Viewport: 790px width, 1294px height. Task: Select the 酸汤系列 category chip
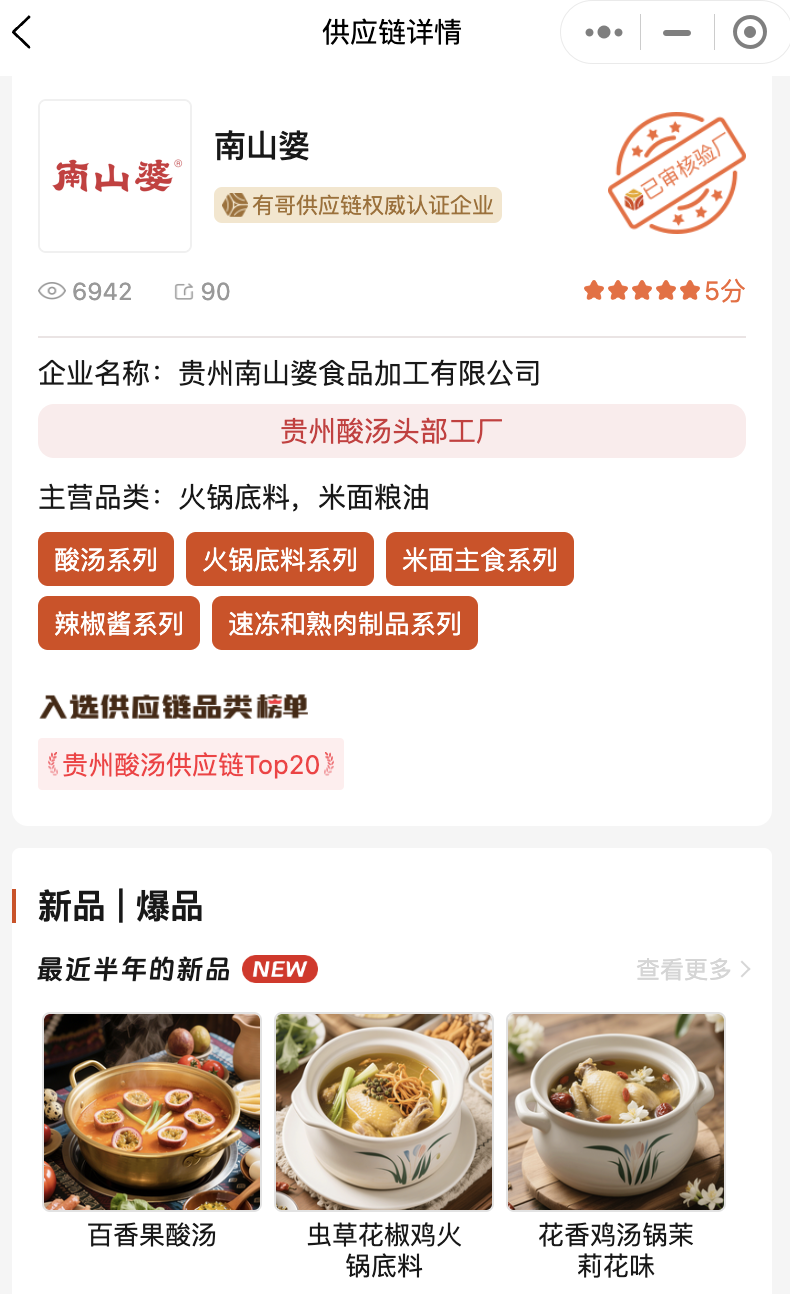point(106,559)
